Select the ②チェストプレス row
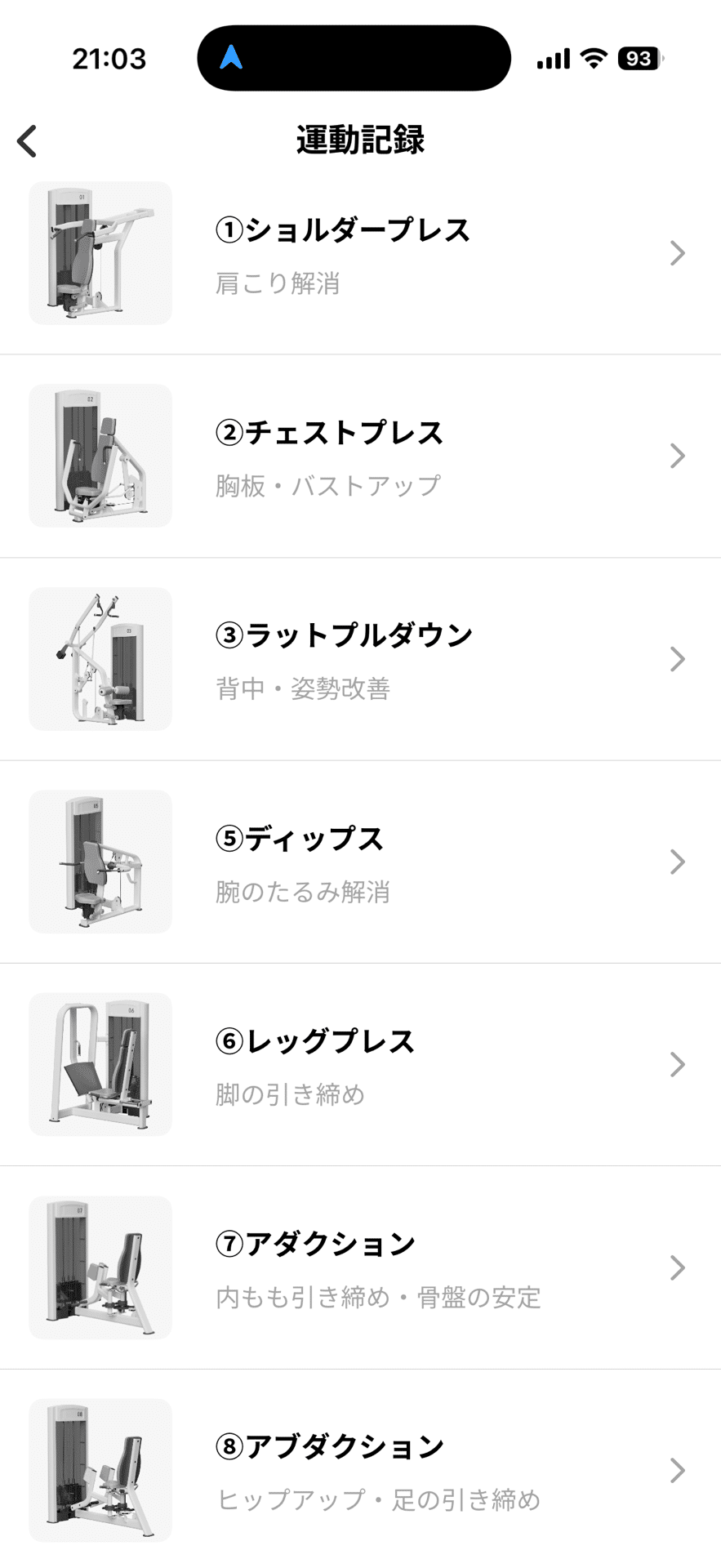This screenshot has height=1568, width=721. tap(359, 456)
